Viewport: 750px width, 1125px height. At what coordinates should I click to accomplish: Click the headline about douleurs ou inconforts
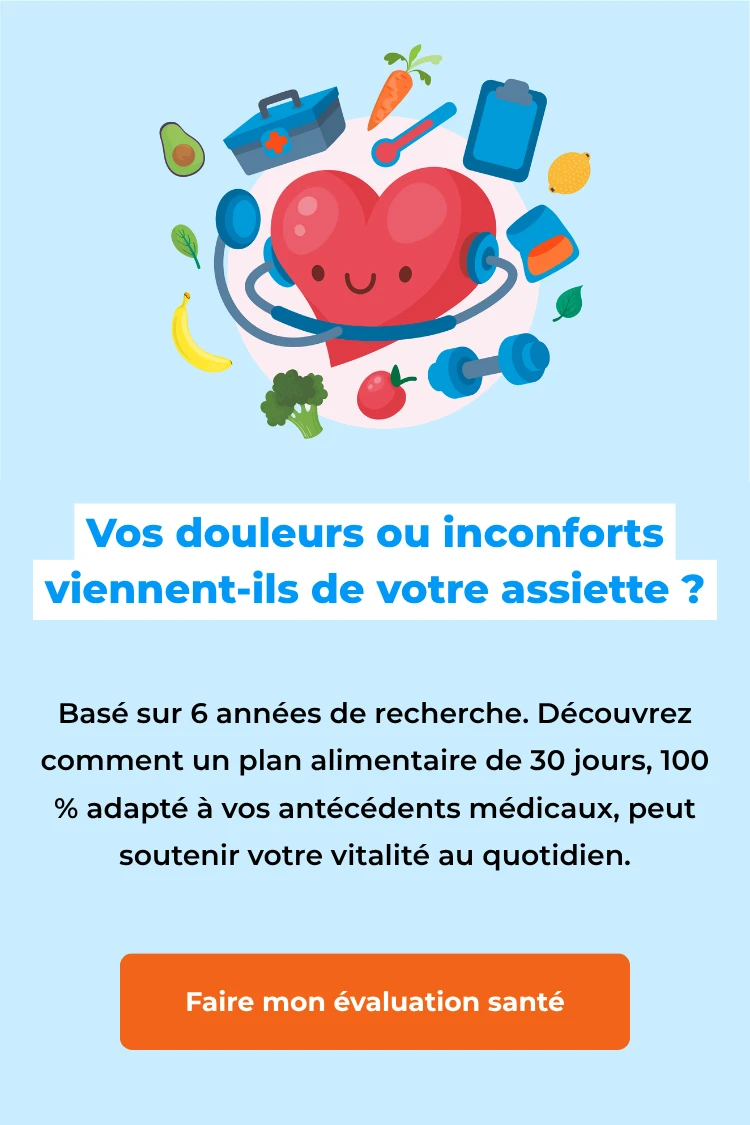pos(375,560)
